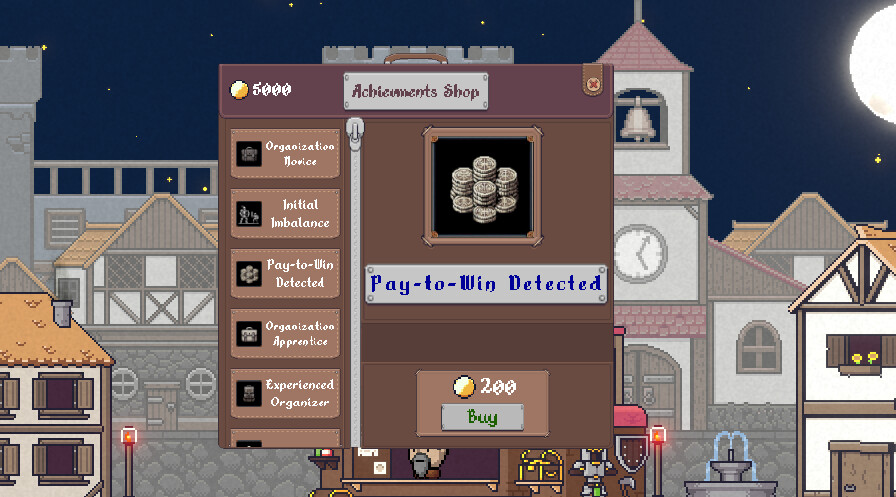The height and width of the screenshot is (497, 896).
Task: Select Pay-to-Win Detected in the list
Action: tap(285, 274)
